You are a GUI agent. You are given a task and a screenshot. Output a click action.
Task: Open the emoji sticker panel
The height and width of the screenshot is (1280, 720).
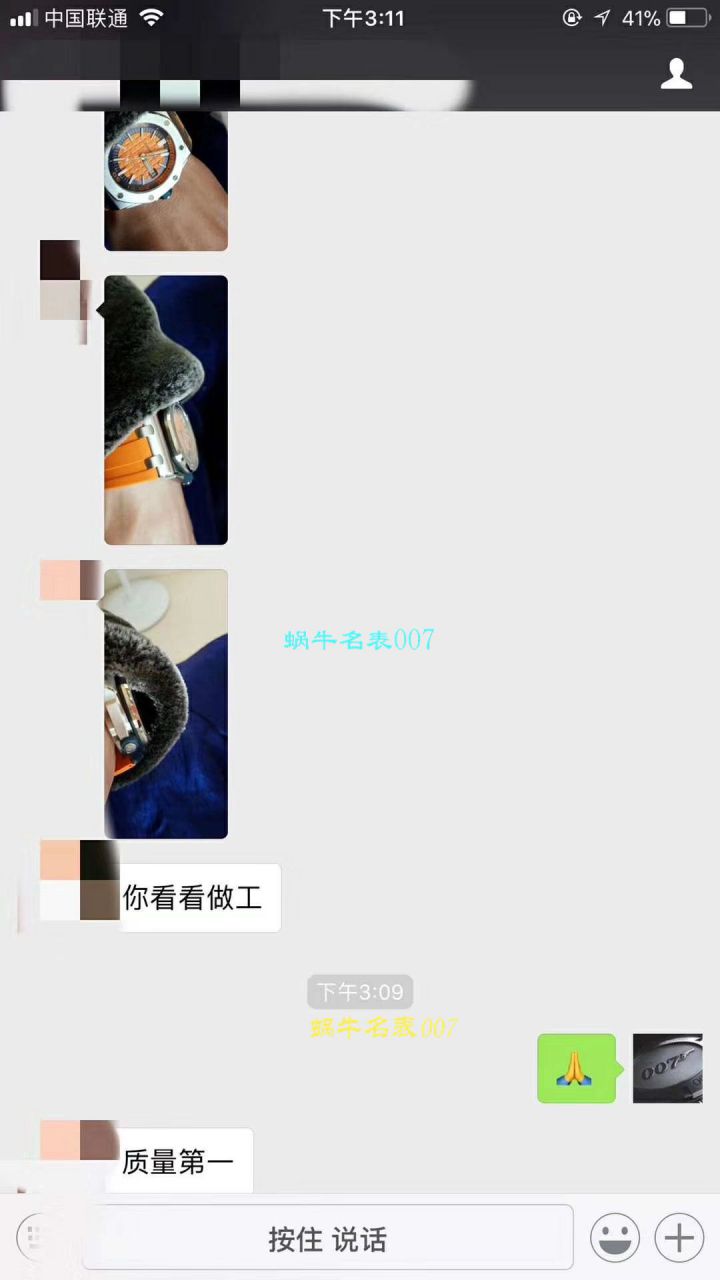click(x=614, y=1239)
